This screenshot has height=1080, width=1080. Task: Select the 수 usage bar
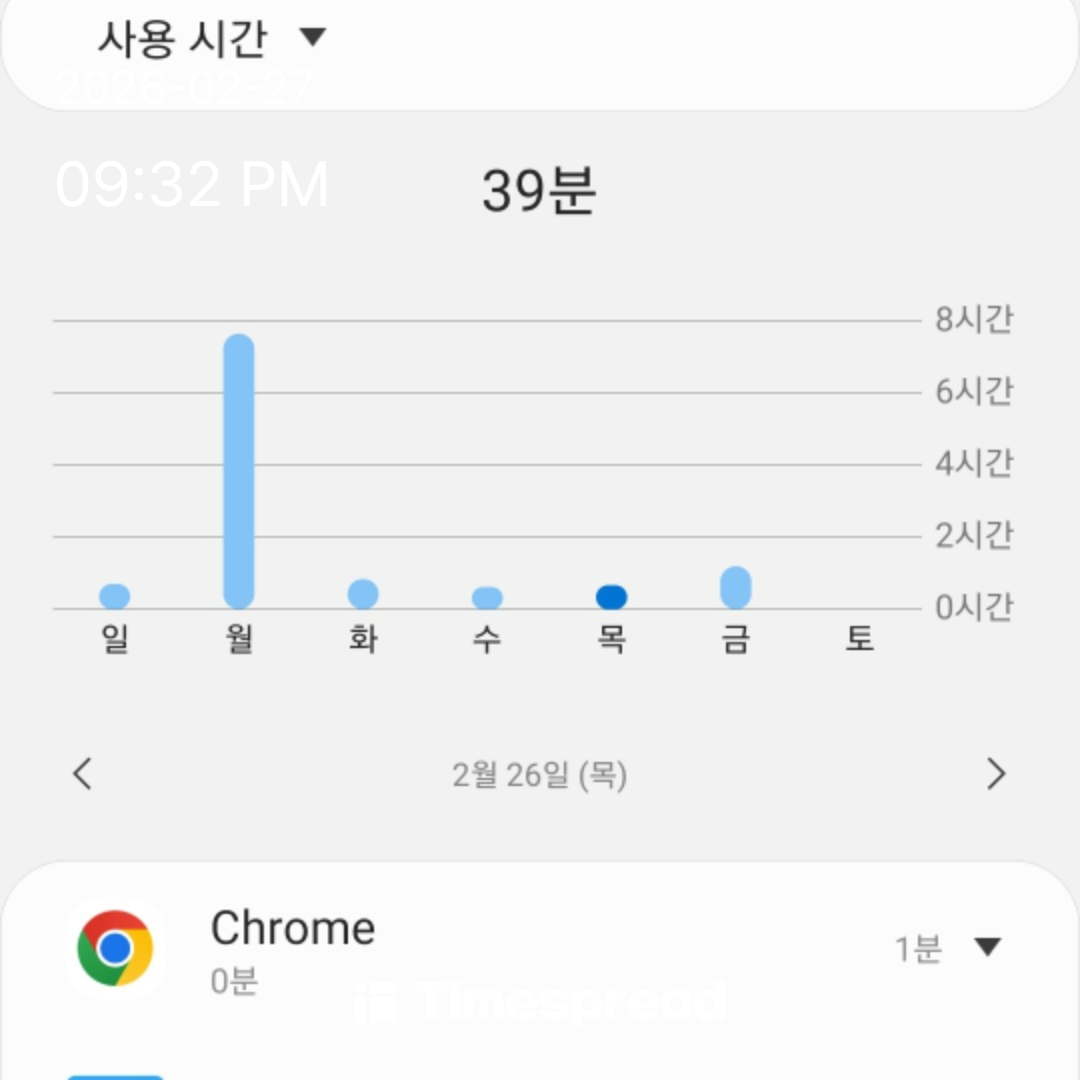pos(487,597)
